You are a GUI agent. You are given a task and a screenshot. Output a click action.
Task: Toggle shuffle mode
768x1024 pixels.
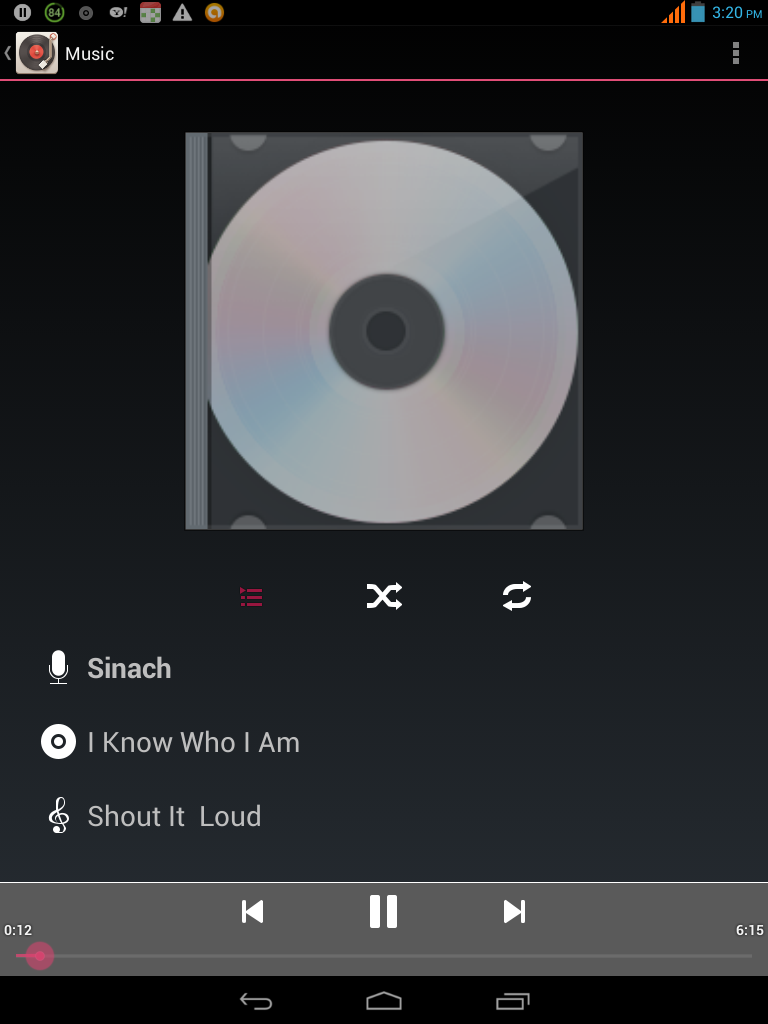[384, 597]
